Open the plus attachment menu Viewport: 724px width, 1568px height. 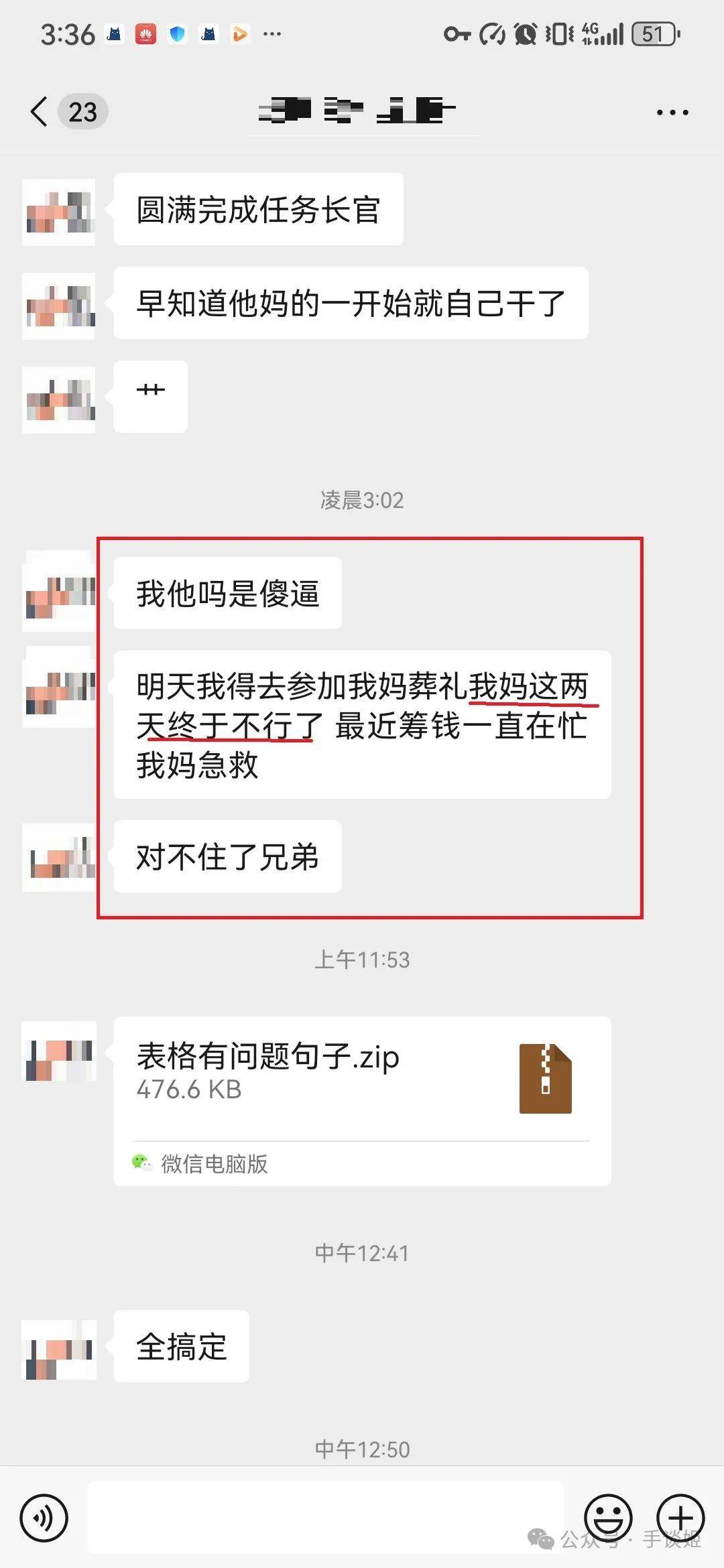(x=680, y=1518)
